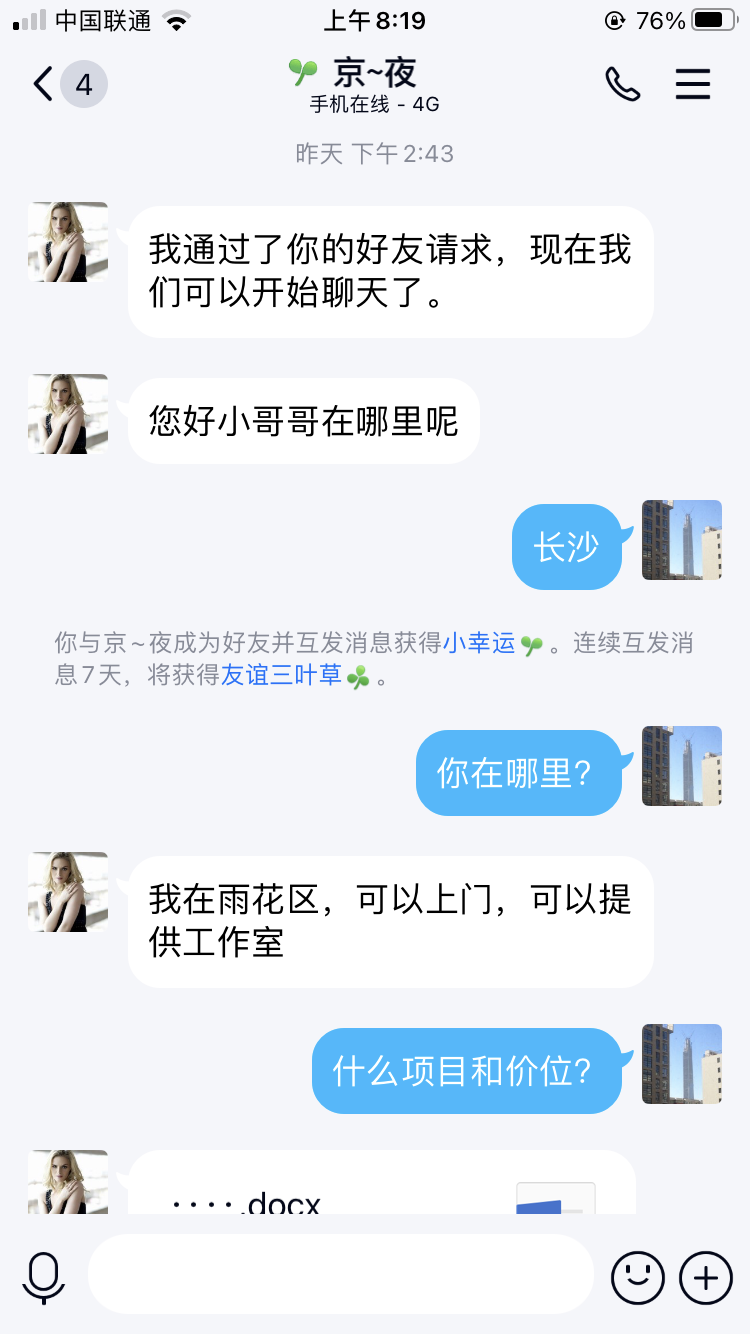The height and width of the screenshot is (1334, 750).
Task: Tap the voice input microphone
Action: point(44,1277)
